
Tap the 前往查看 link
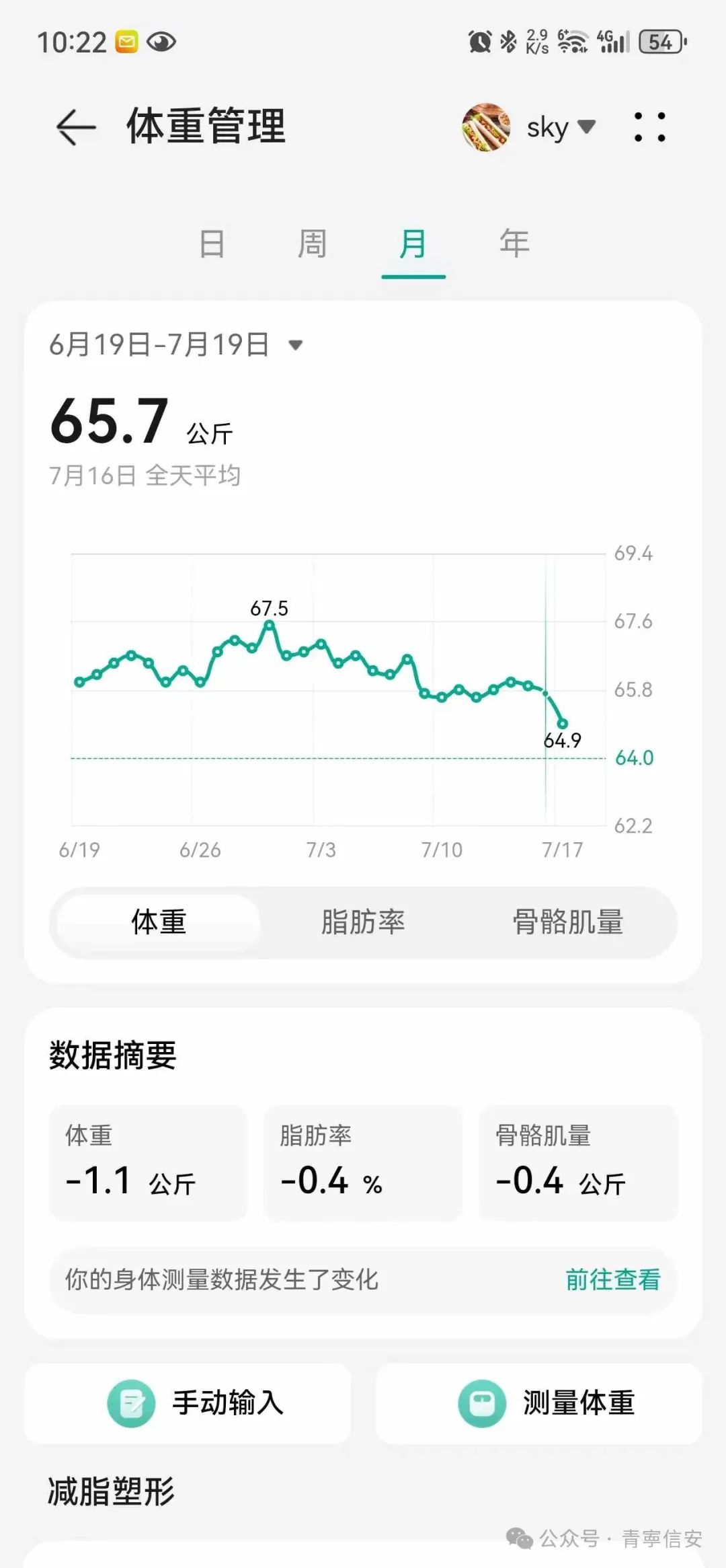click(x=612, y=1280)
